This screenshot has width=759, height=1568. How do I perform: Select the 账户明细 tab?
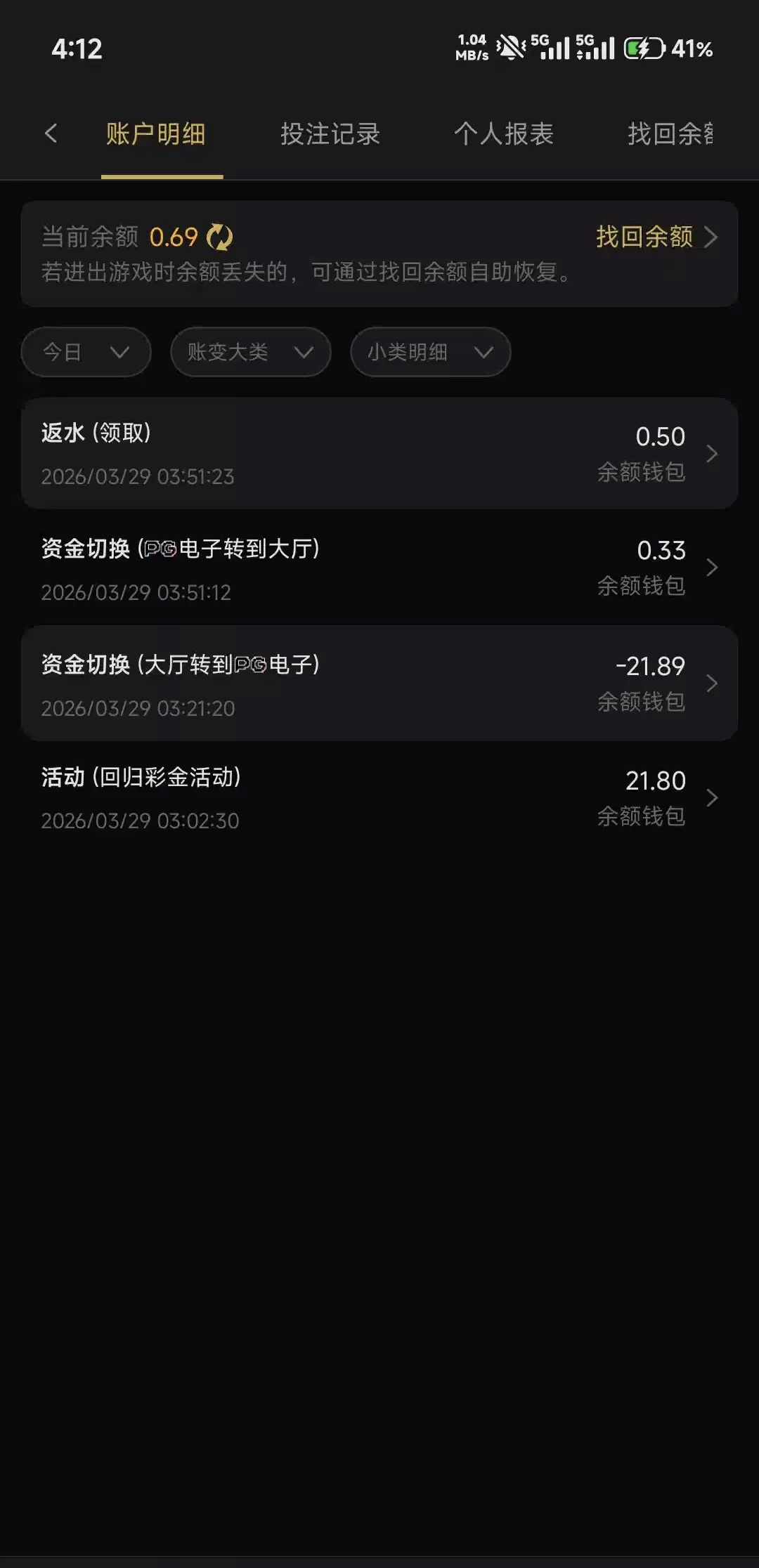[x=156, y=133]
